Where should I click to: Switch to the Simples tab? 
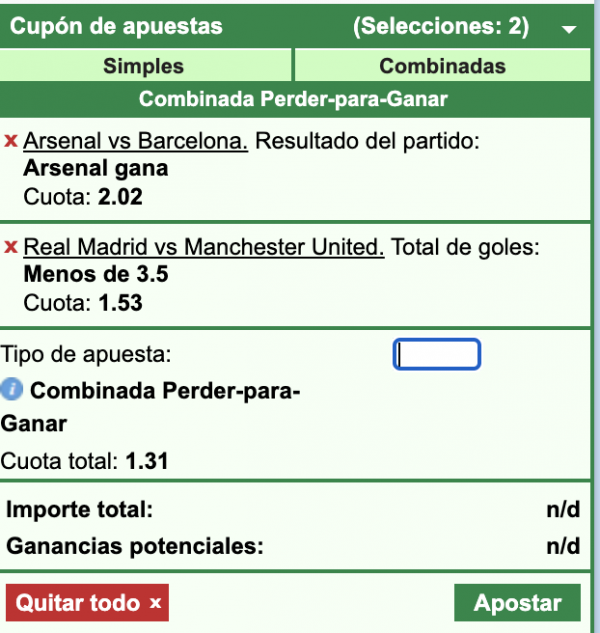tap(144, 66)
